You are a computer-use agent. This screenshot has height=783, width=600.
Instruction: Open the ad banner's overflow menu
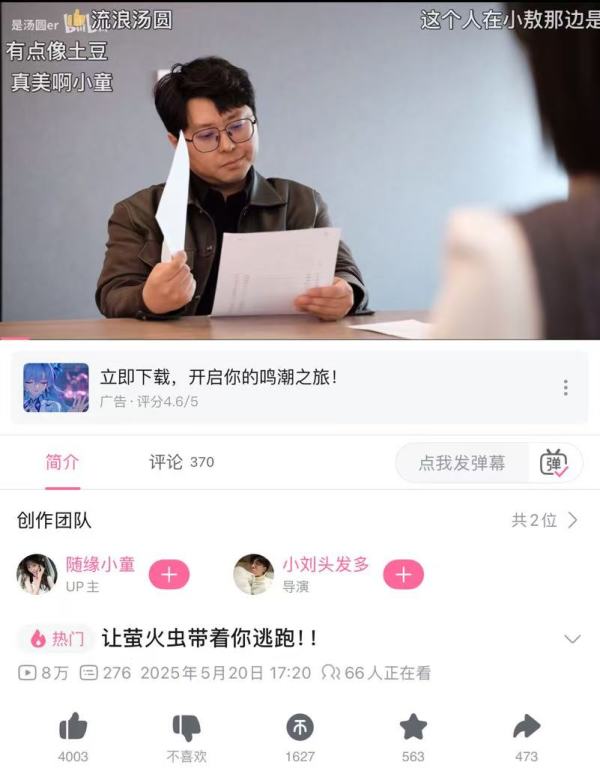565,388
